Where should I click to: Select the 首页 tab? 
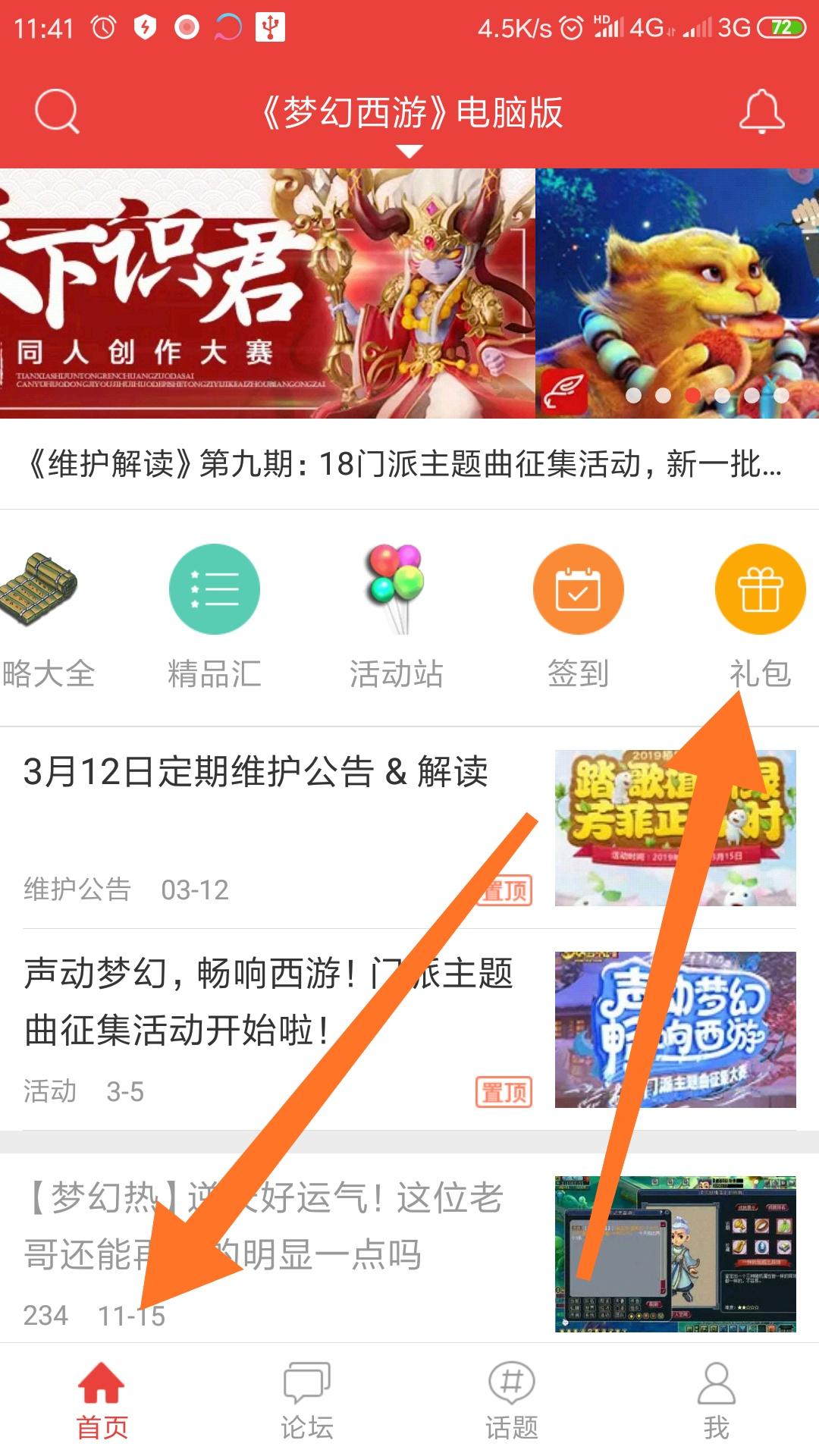click(x=102, y=1401)
